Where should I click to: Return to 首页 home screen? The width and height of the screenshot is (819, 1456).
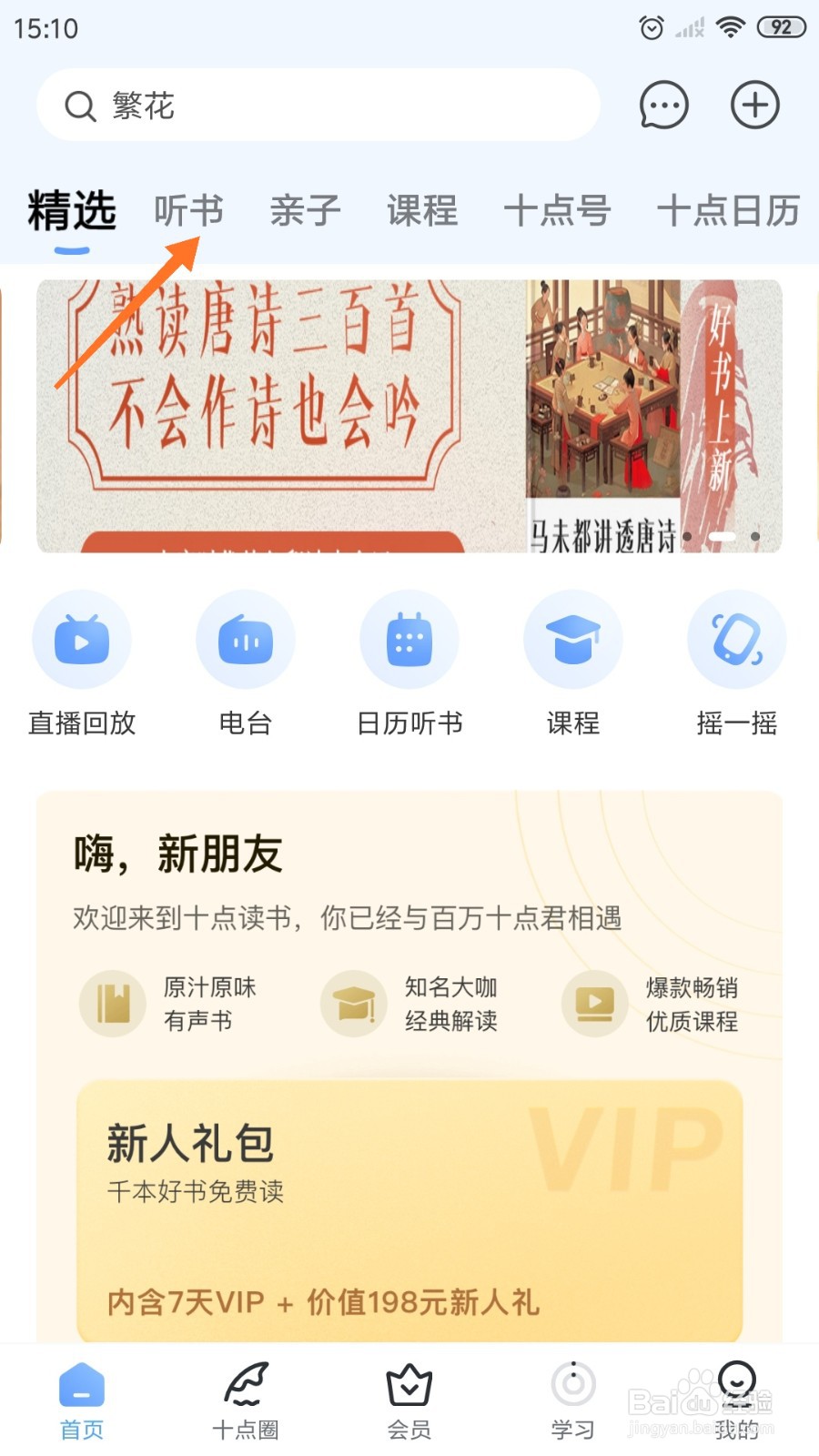click(80, 1401)
